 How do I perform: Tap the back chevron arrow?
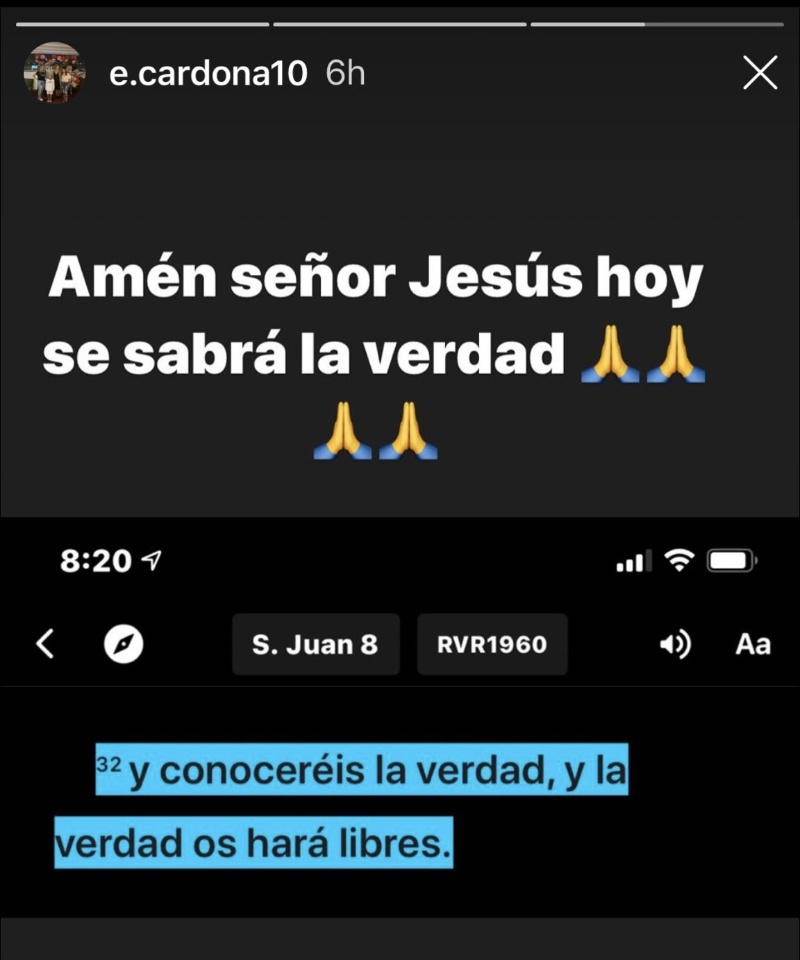(x=44, y=645)
